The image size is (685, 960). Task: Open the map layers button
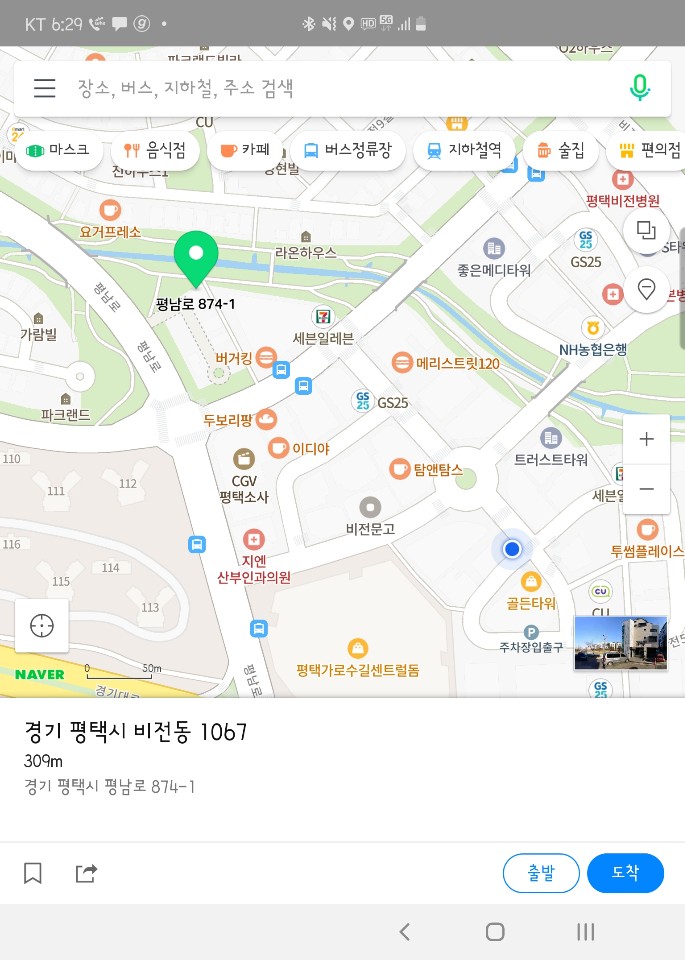click(646, 231)
